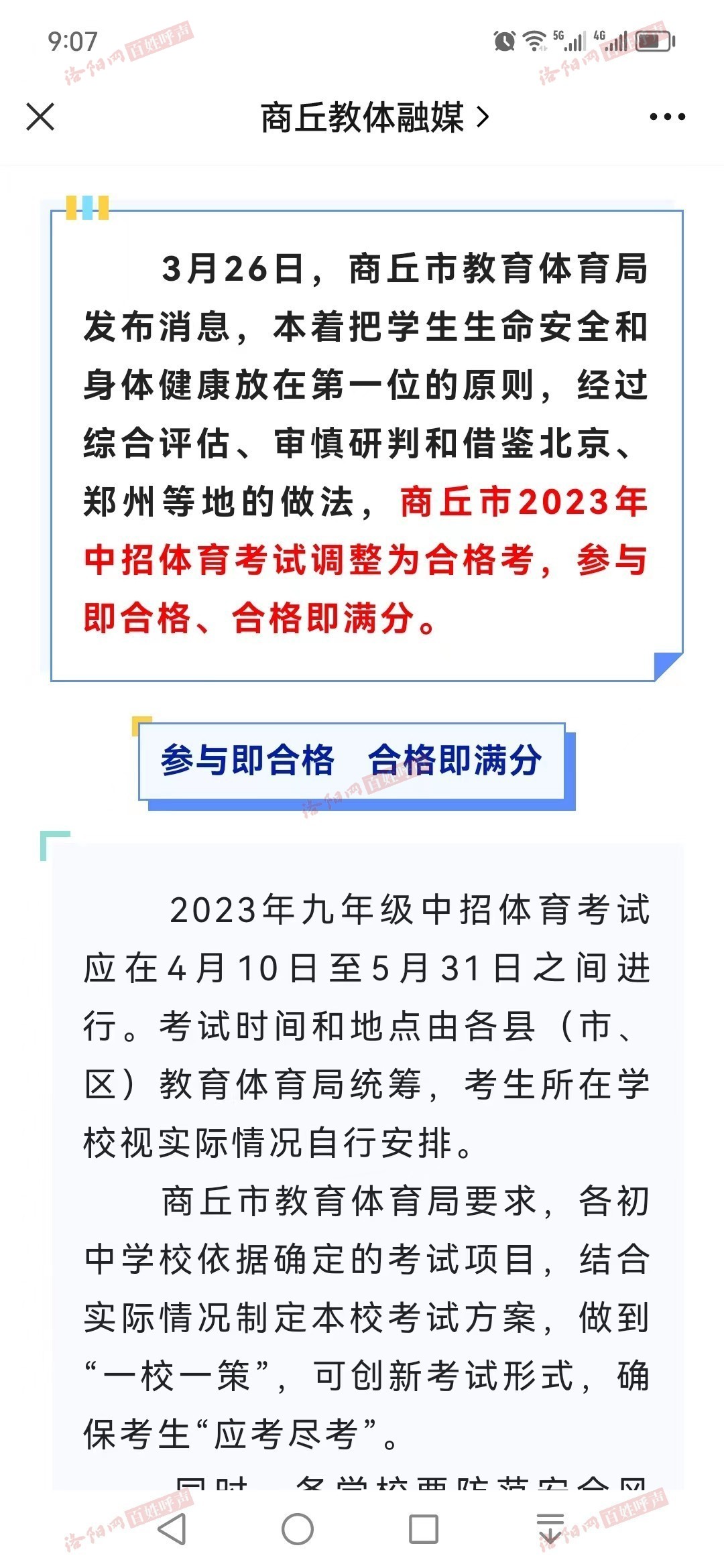Viewport: 724px width, 1568px height.
Task: Open the 商丘教体融媒 account page
Action: click(x=375, y=117)
